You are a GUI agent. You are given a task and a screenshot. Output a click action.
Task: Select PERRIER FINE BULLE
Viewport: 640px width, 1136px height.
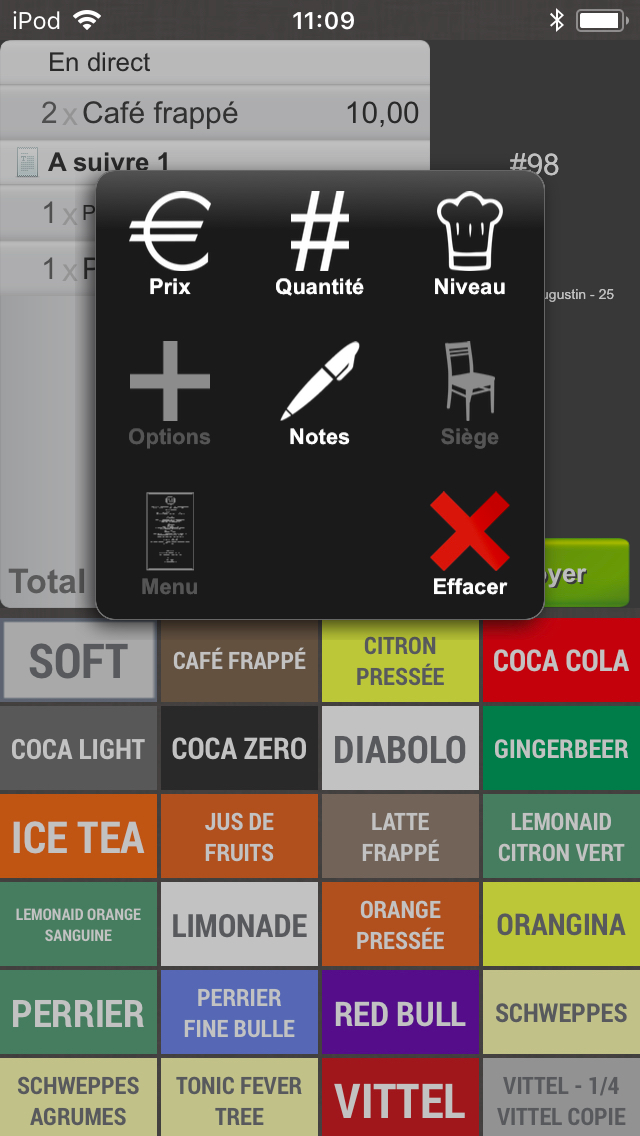coord(239,1013)
